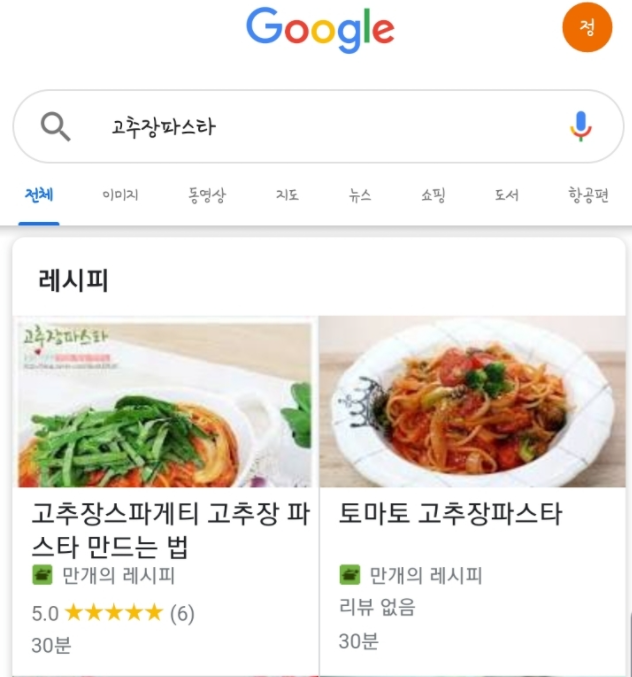Image resolution: width=632 pixels, height=677 pixels.
Task: Select the 전체 tab
Action: [x=39, y=195]
